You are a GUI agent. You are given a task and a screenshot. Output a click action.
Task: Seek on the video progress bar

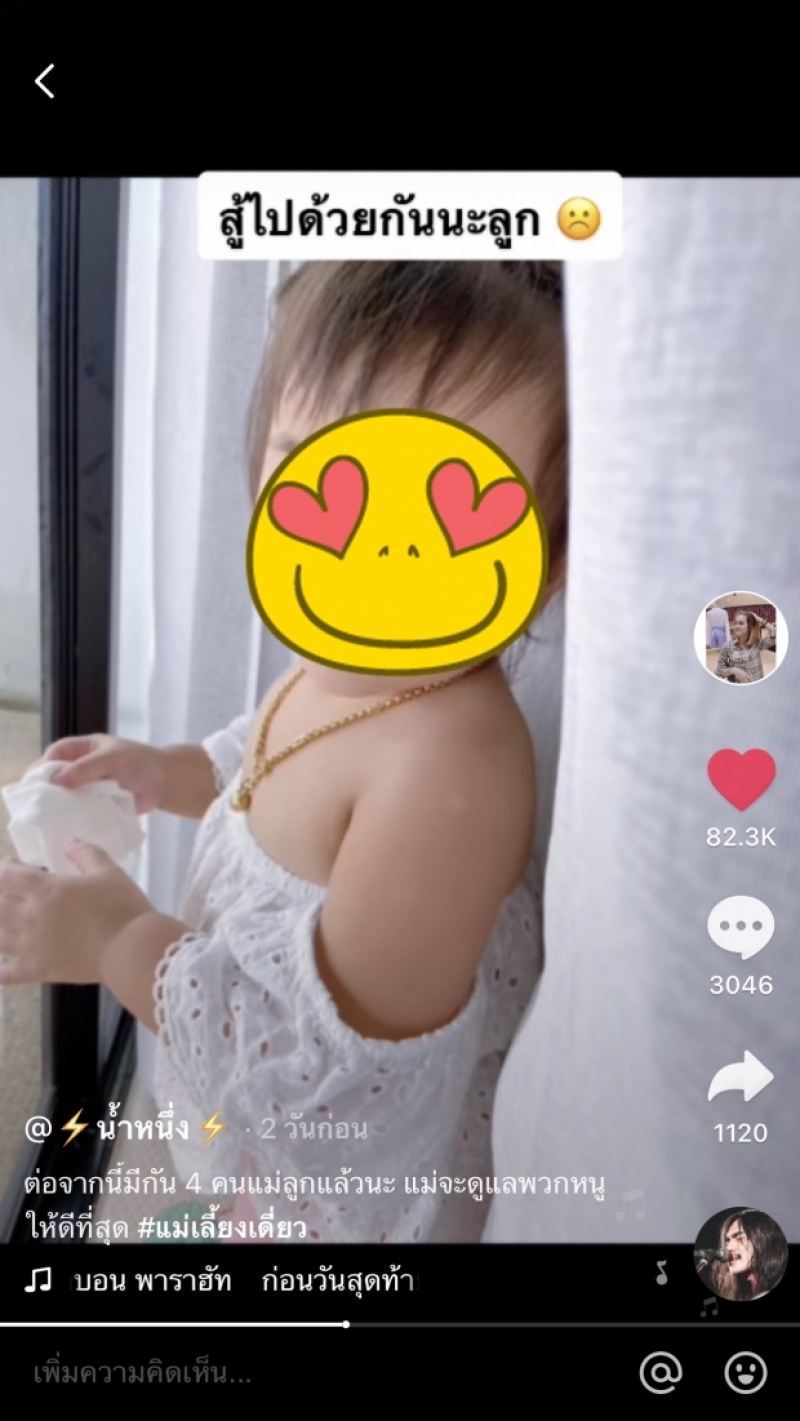click(x=346, y=1324)
